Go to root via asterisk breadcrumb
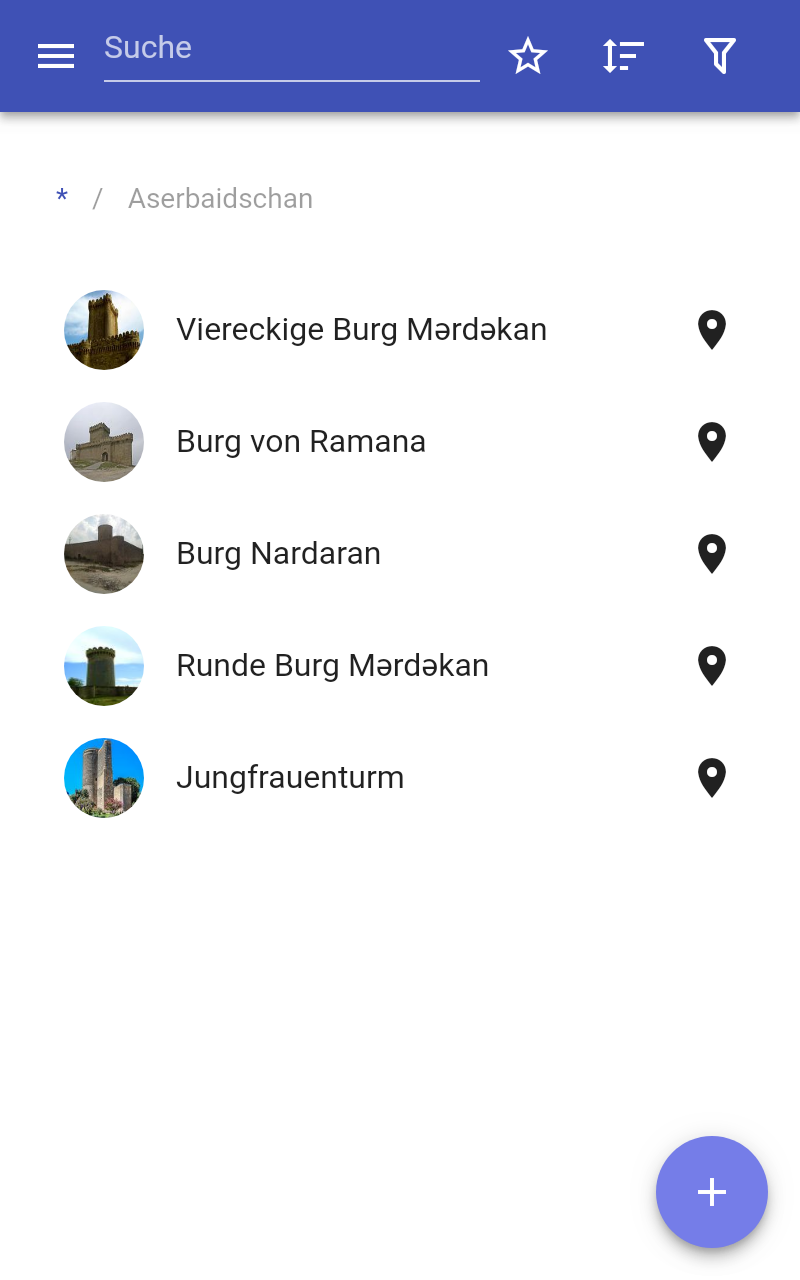Viewport: 800px width, 1280px height. pos(62,198)
